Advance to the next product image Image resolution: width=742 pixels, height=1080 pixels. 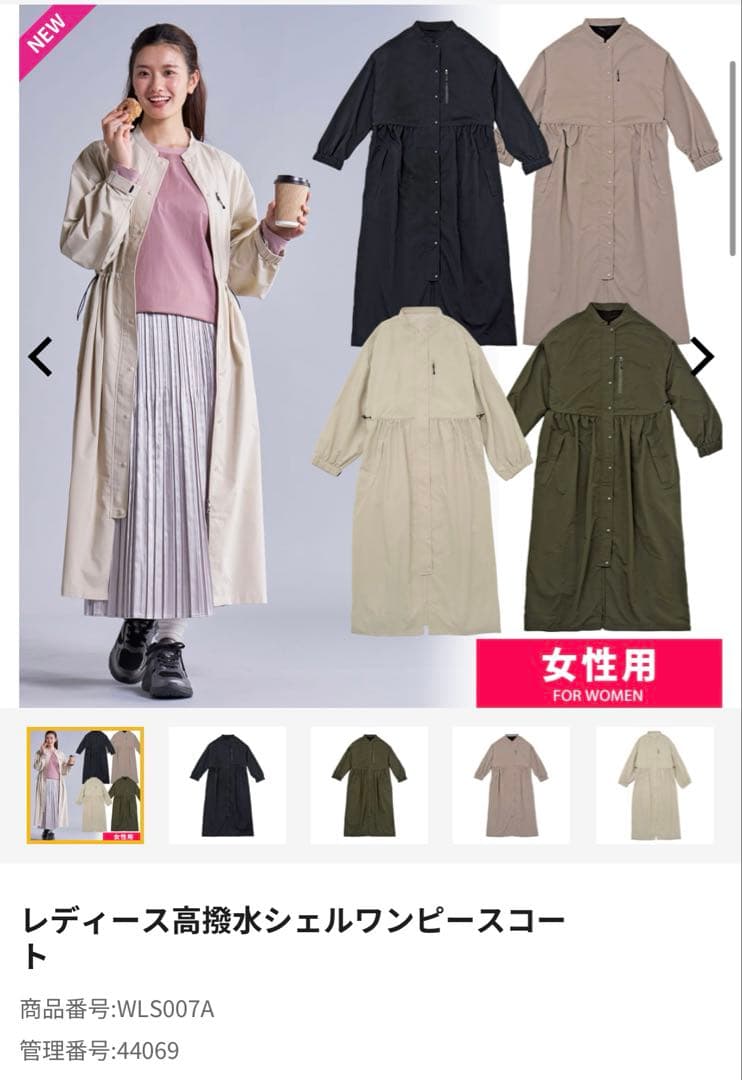[x=701, y=357]
